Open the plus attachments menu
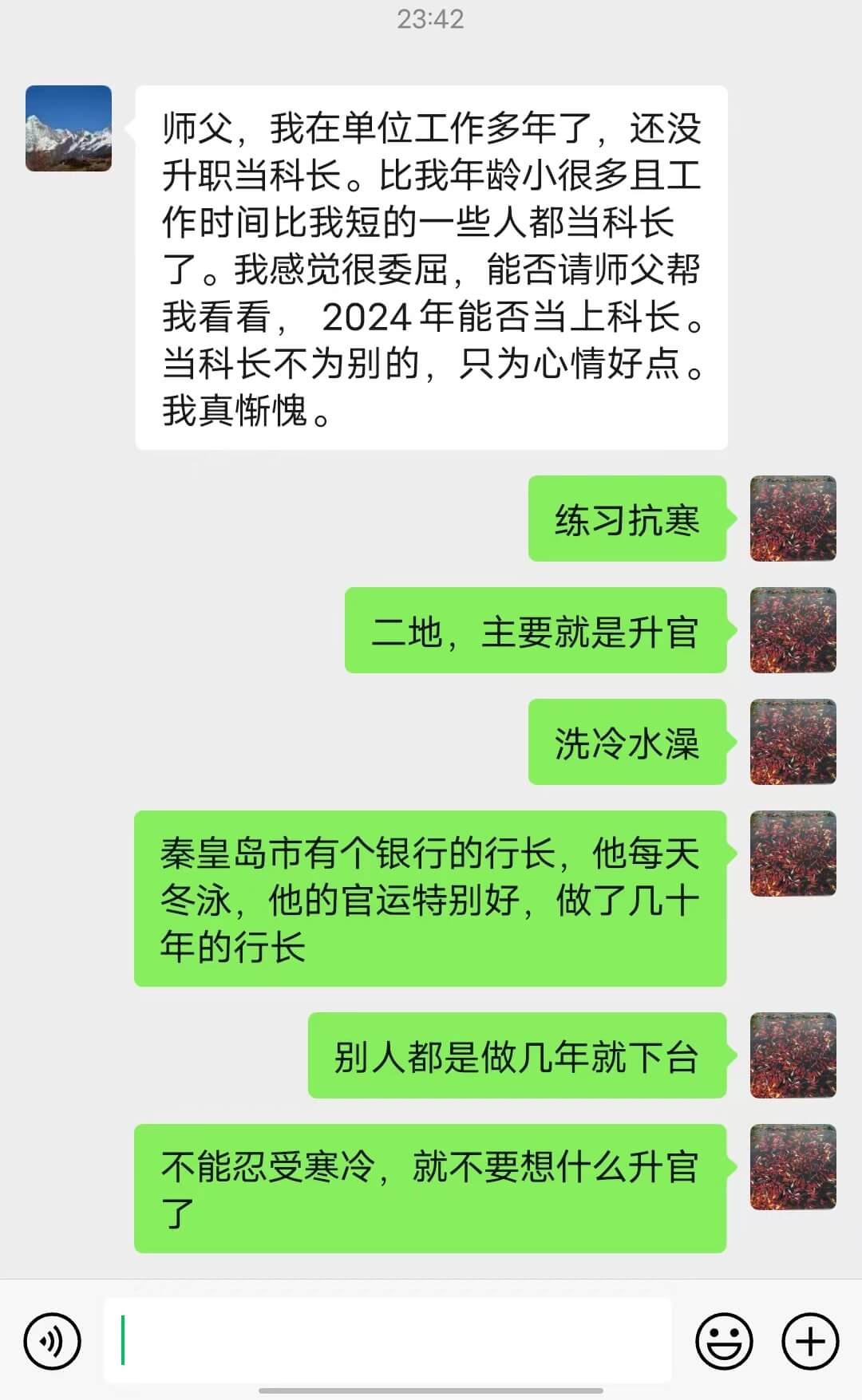 click(x=809, y=1341)
